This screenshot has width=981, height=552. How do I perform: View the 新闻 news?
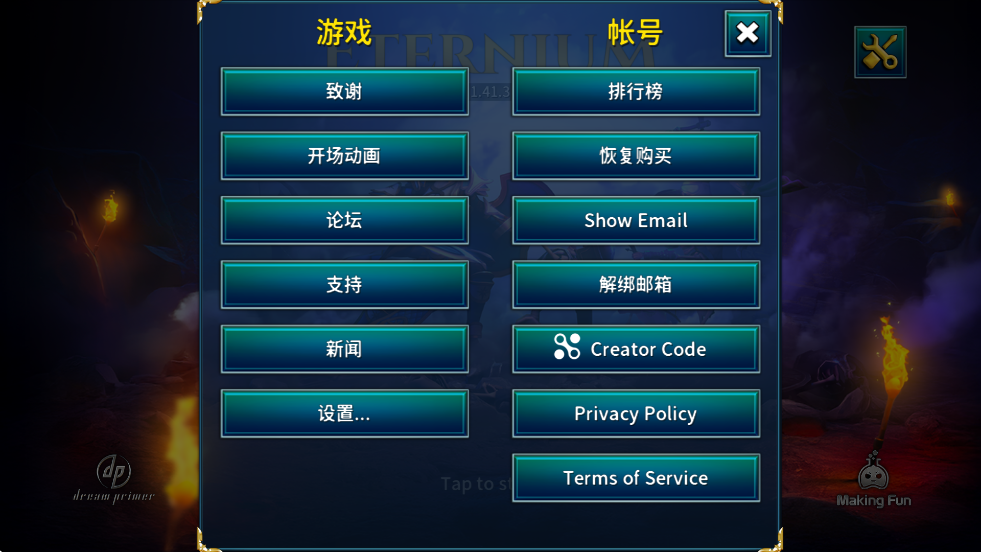[x=344, y=349]
